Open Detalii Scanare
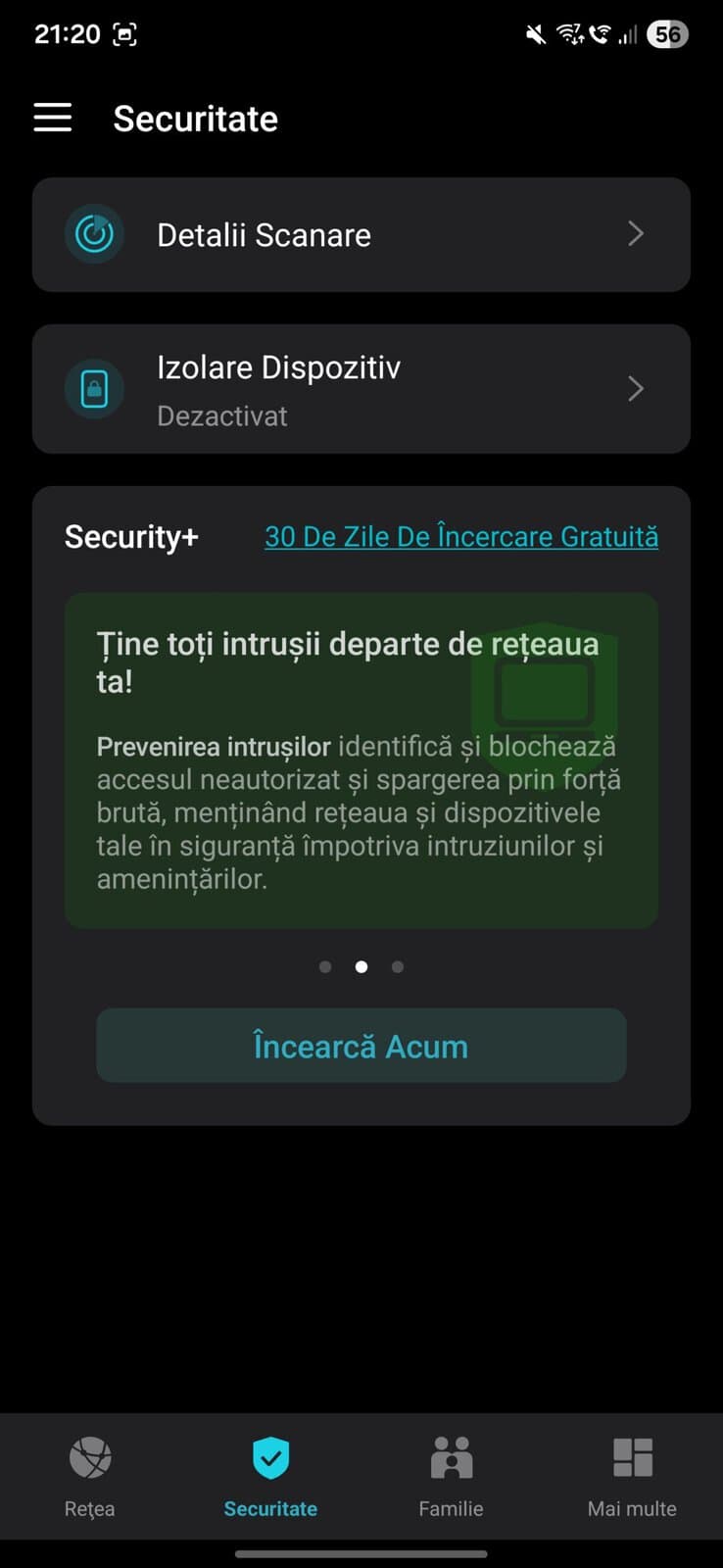This screenshot has height=1568, width=723. 361,235
